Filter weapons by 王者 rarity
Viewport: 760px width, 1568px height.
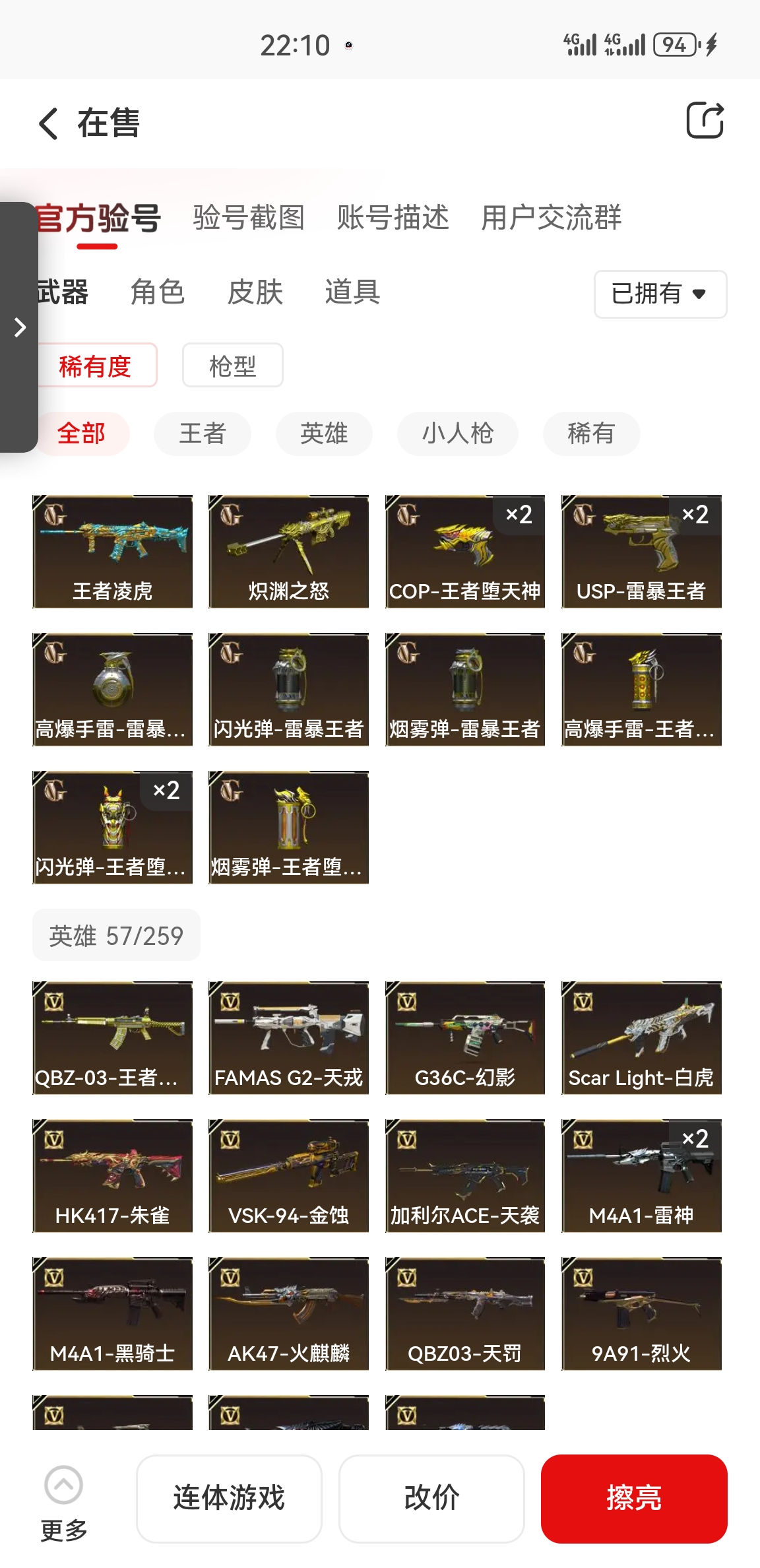tap(203, 434)
